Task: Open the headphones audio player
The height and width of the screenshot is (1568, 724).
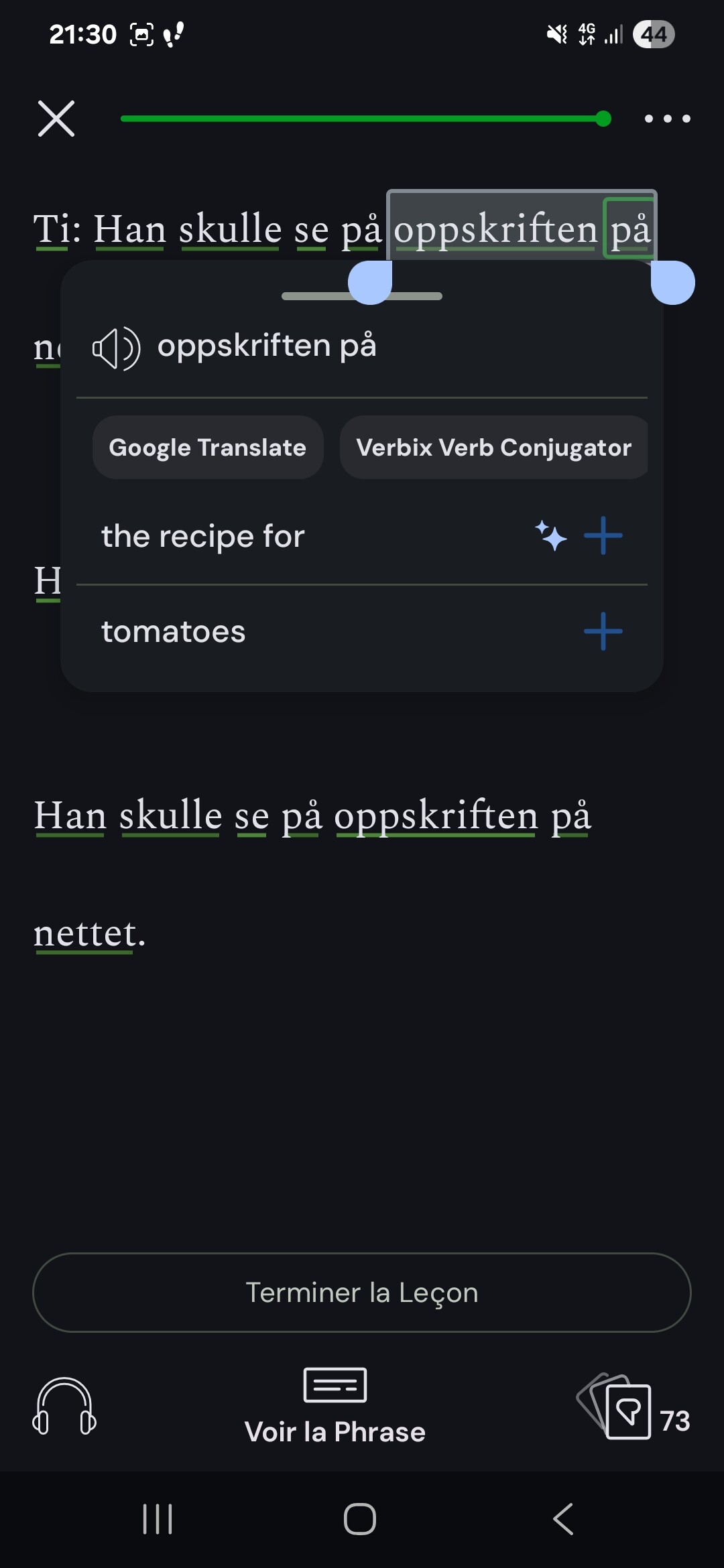Action: click(64, 1407)
